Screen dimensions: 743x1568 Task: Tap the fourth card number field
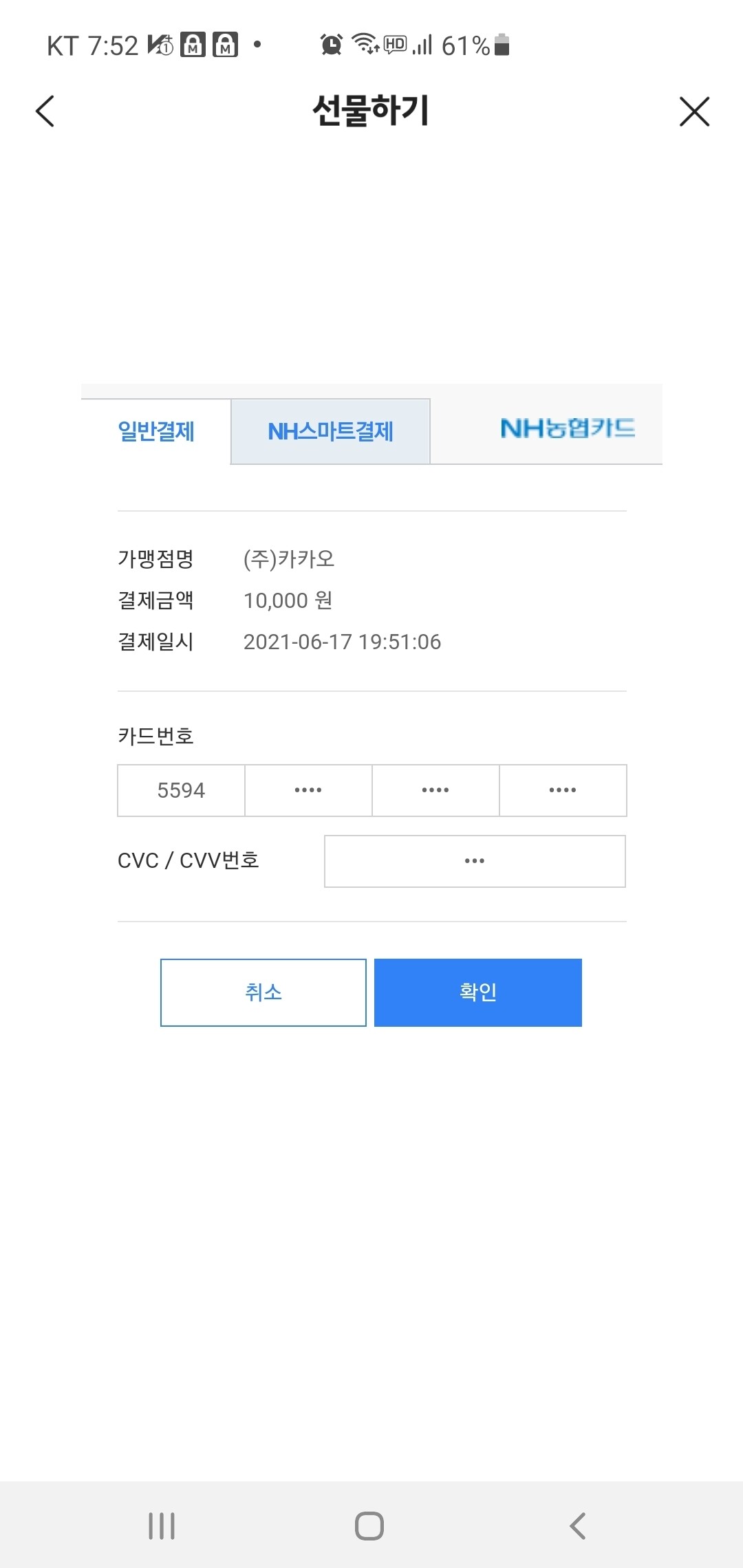click(563, 790)
